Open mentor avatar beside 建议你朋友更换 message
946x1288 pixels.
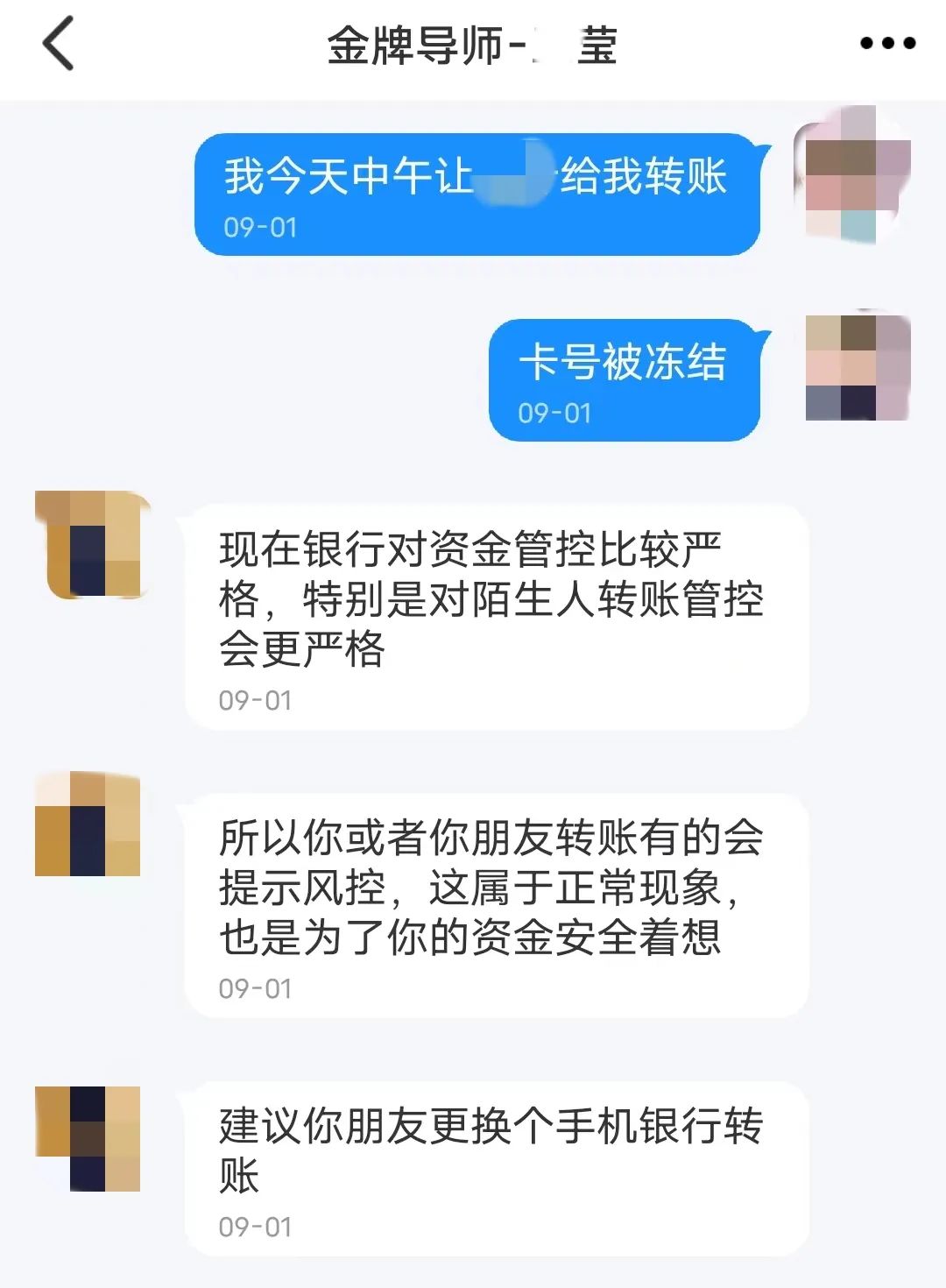[88, 1138]
